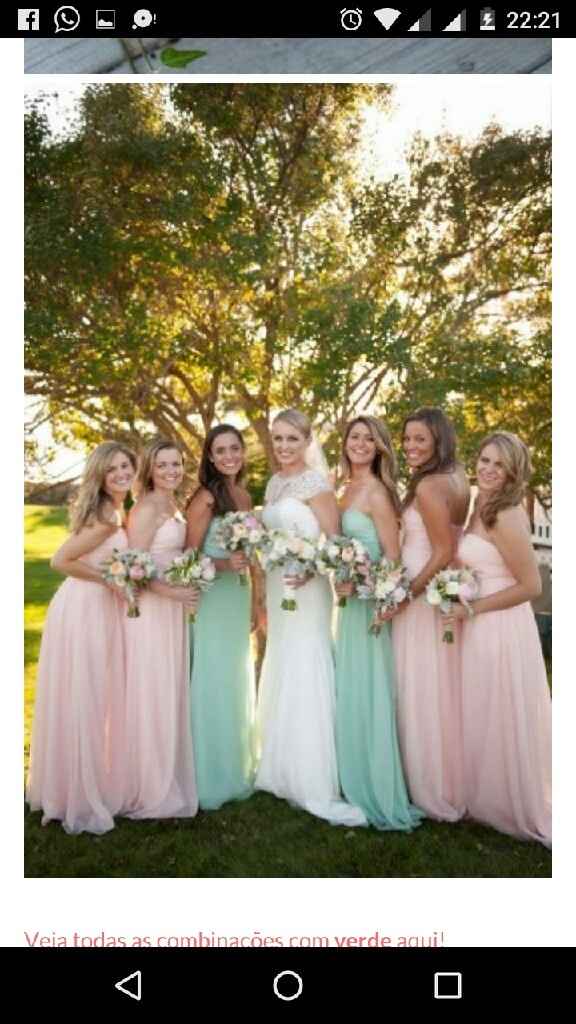
Task: Open the recent apps overview
Action: 448,985
